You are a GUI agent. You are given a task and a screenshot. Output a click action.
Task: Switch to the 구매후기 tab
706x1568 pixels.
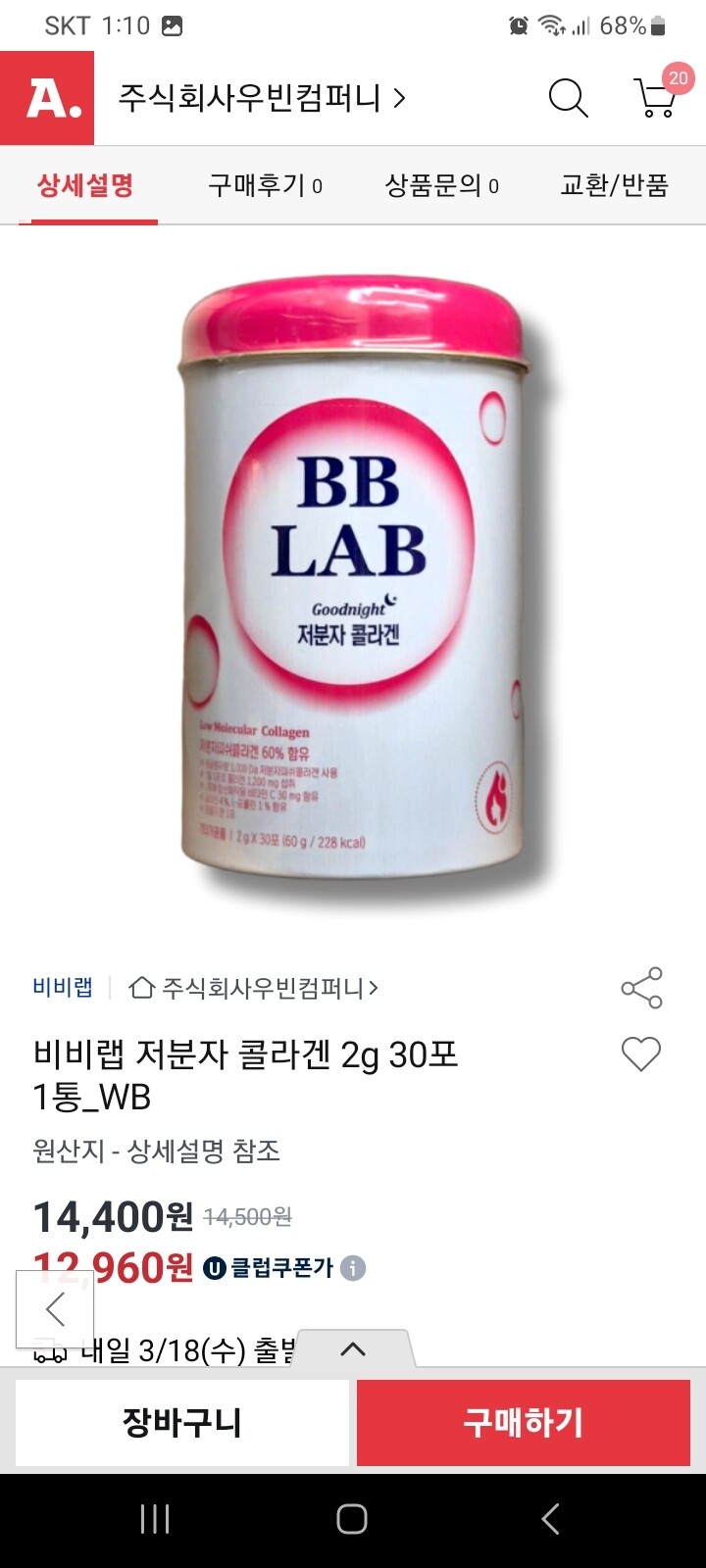point(265,186)
